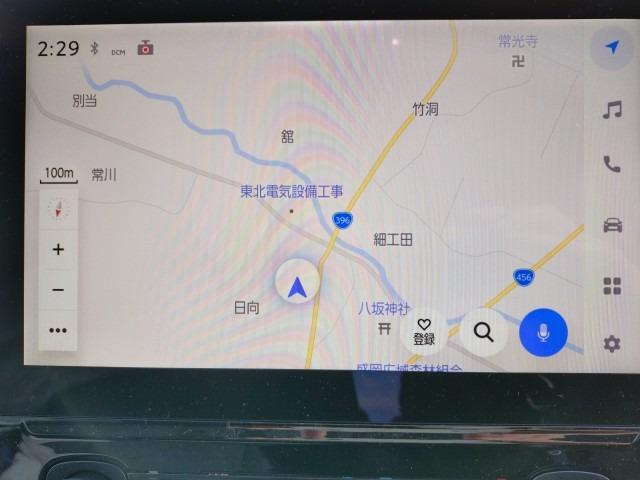640x480 pixels.
Task: Open the apps grid menu
Action: (x=611, y=285)
